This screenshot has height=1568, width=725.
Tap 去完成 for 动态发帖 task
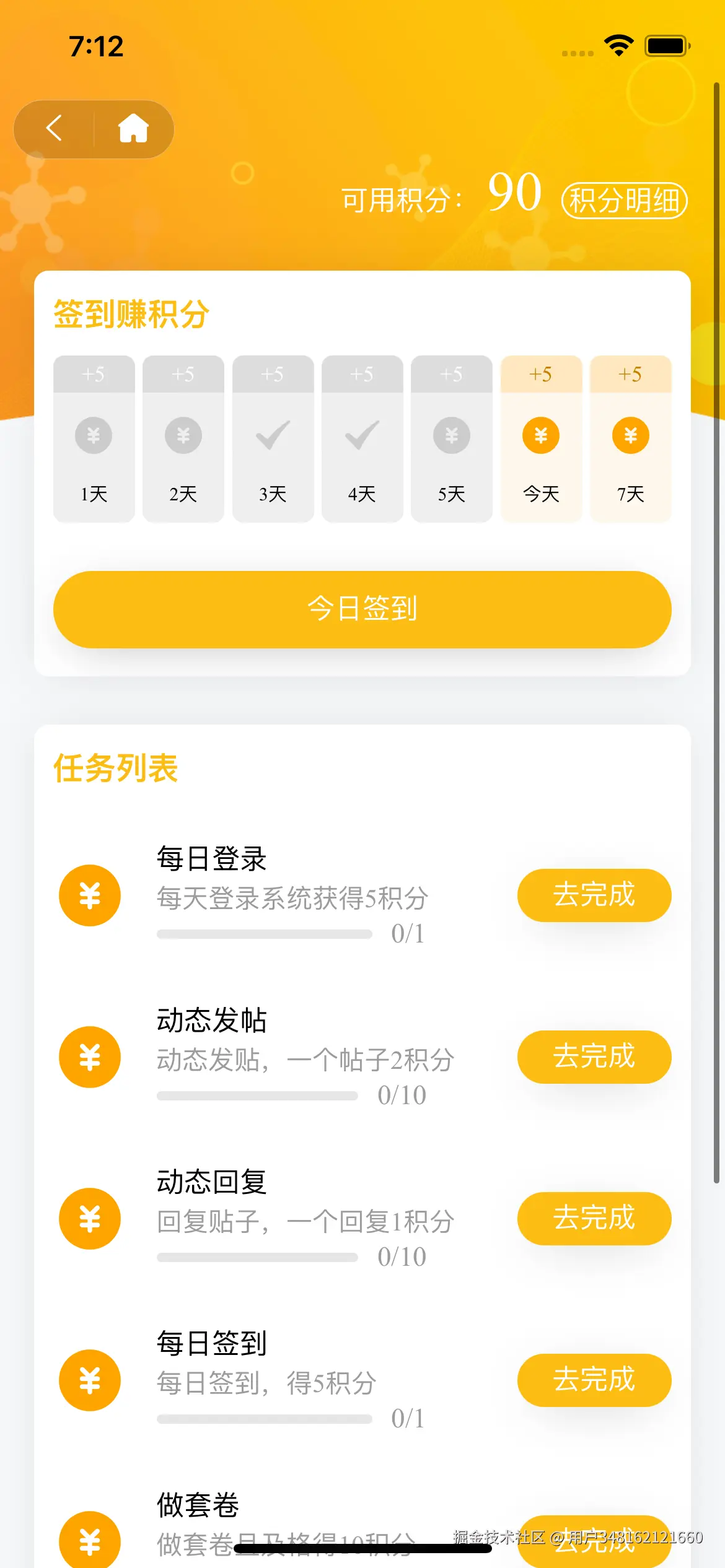[x=594, y=1056]
